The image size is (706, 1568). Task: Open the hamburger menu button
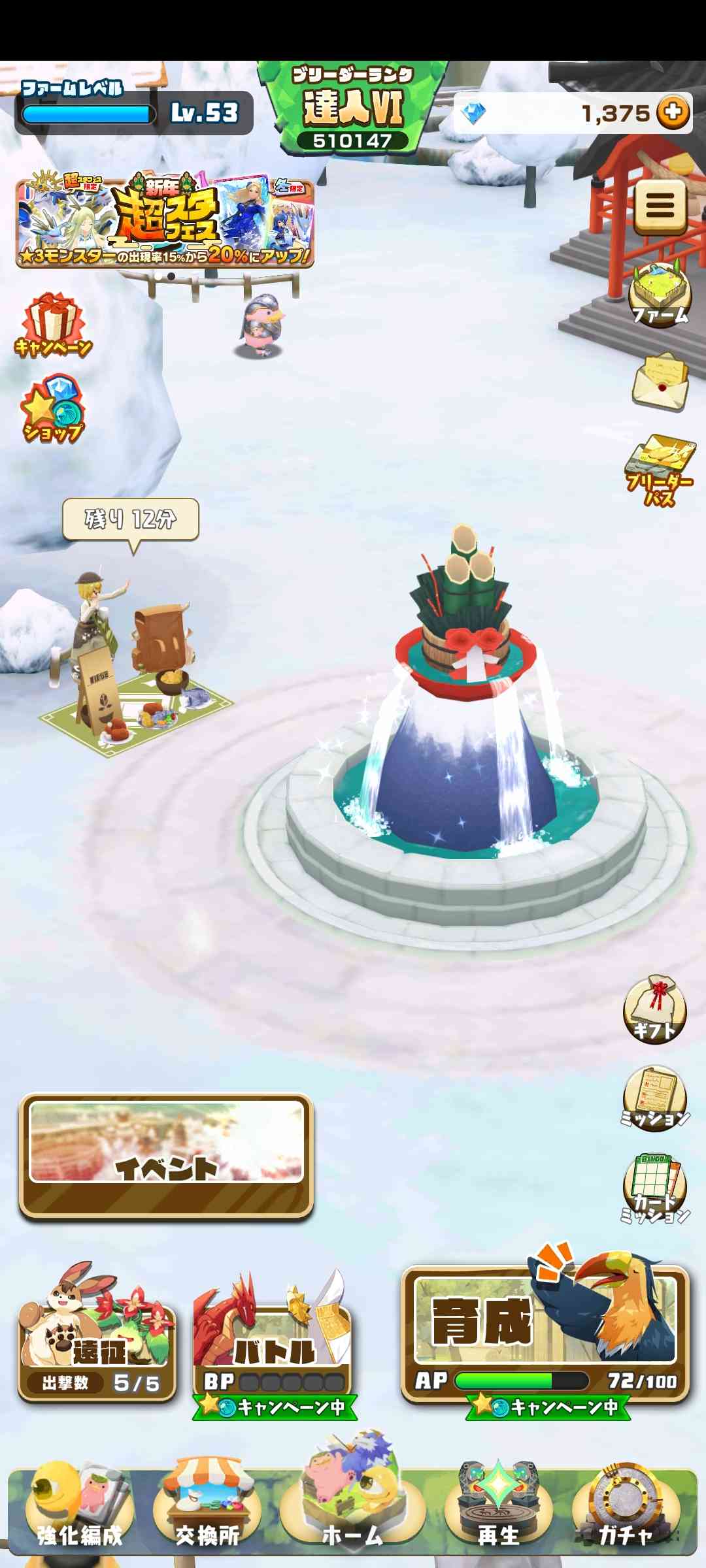[x=660, y=207]
